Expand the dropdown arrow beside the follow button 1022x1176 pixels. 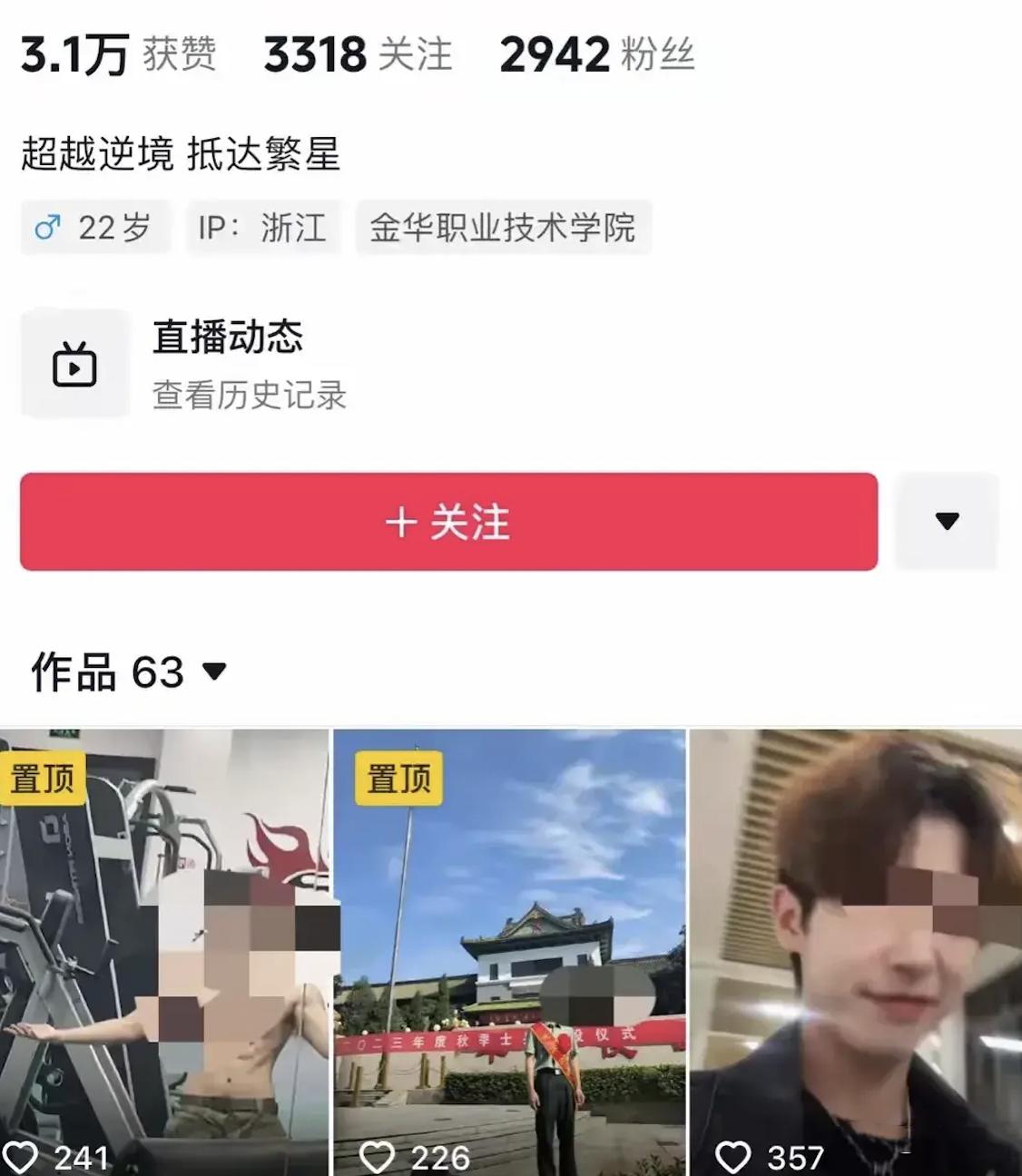click(x=947, y=522)
